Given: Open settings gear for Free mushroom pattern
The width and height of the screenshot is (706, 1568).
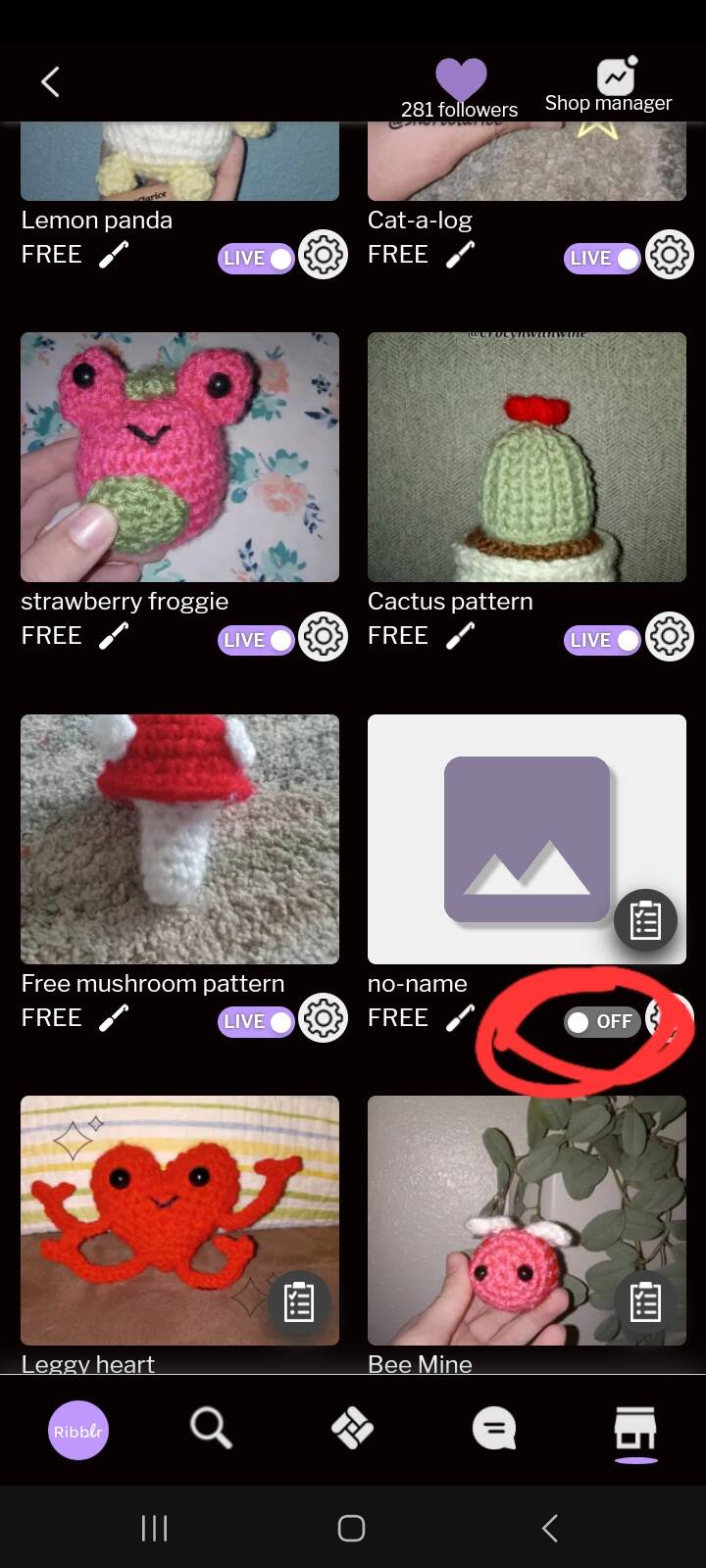Looking at the screenshot, I should point(322,1018).
